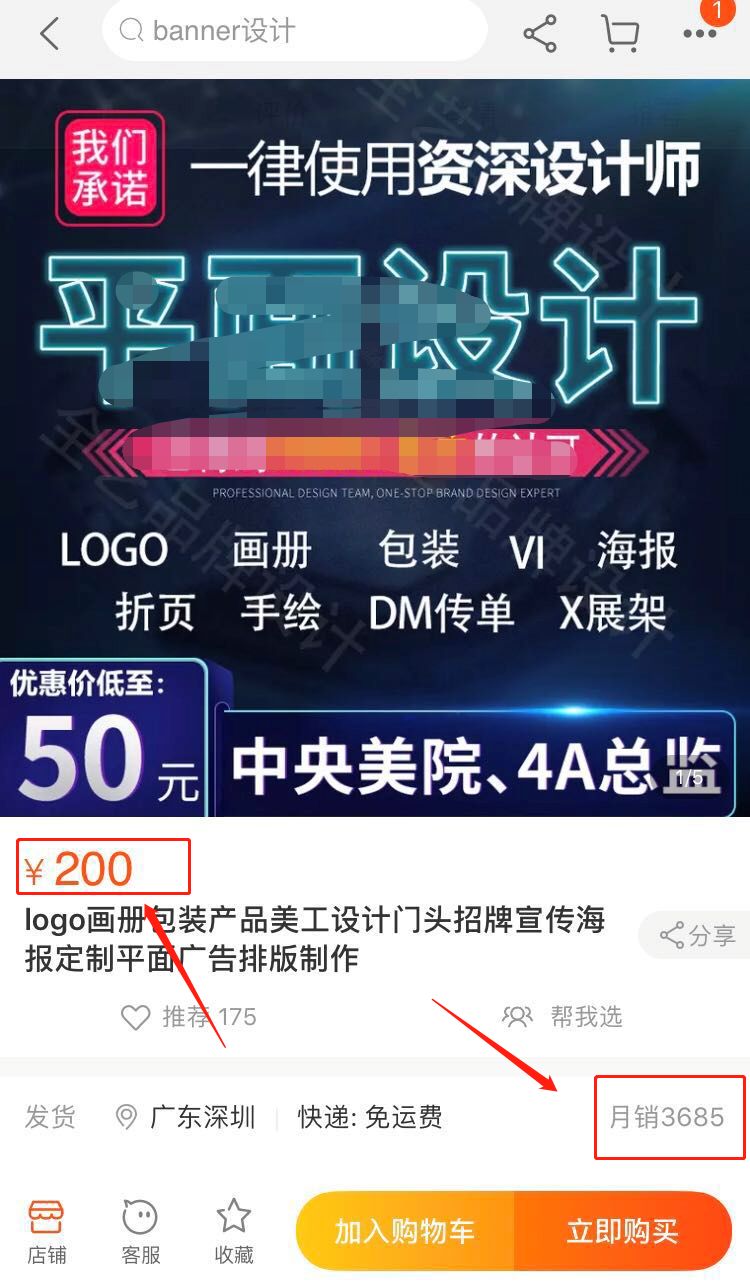The image size is (750, 1285).
Task: Tap the 分享 share button beside the title
Action: (x=697, y=936)
